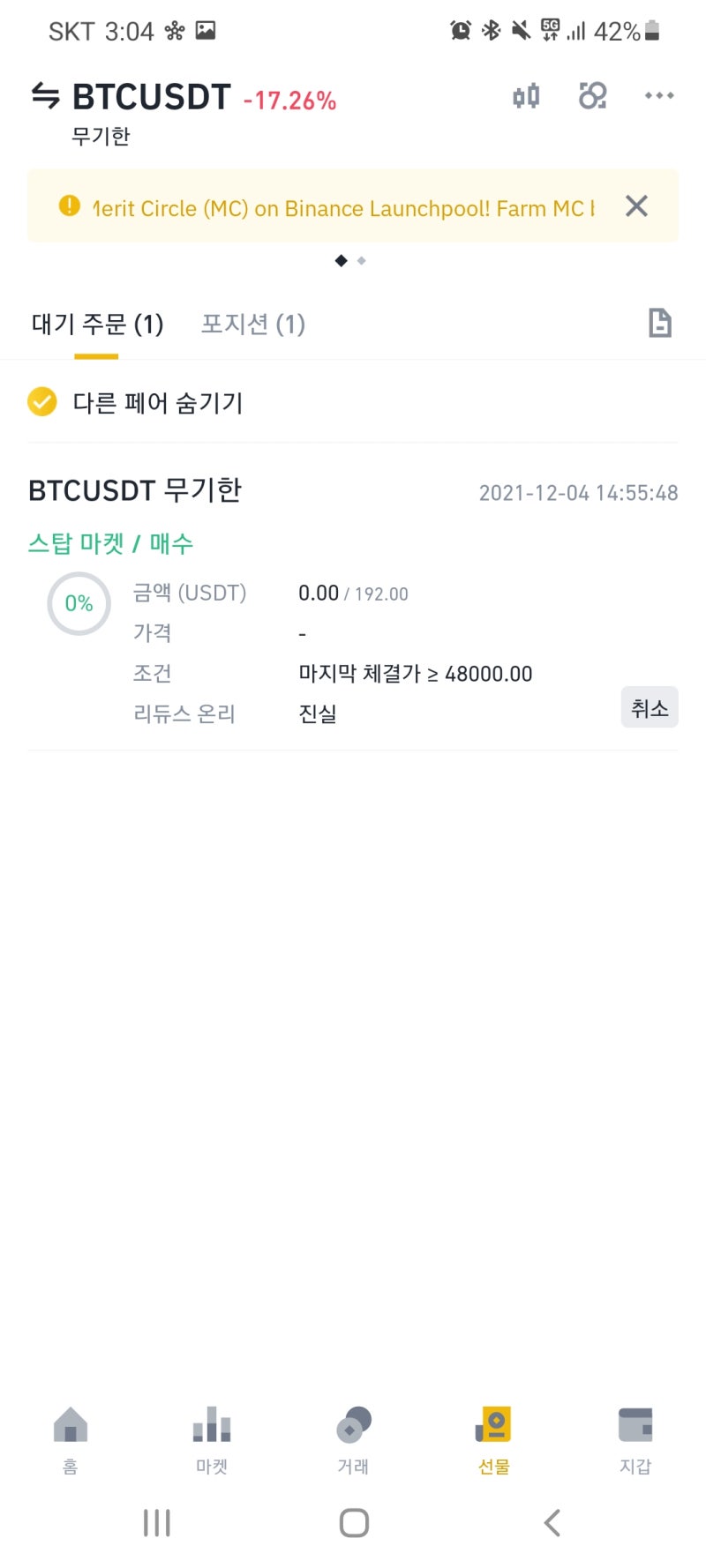Tap the second carousel dot indicator
Viewport: 706px width, 1568px height.
click(x=362, y=260)
